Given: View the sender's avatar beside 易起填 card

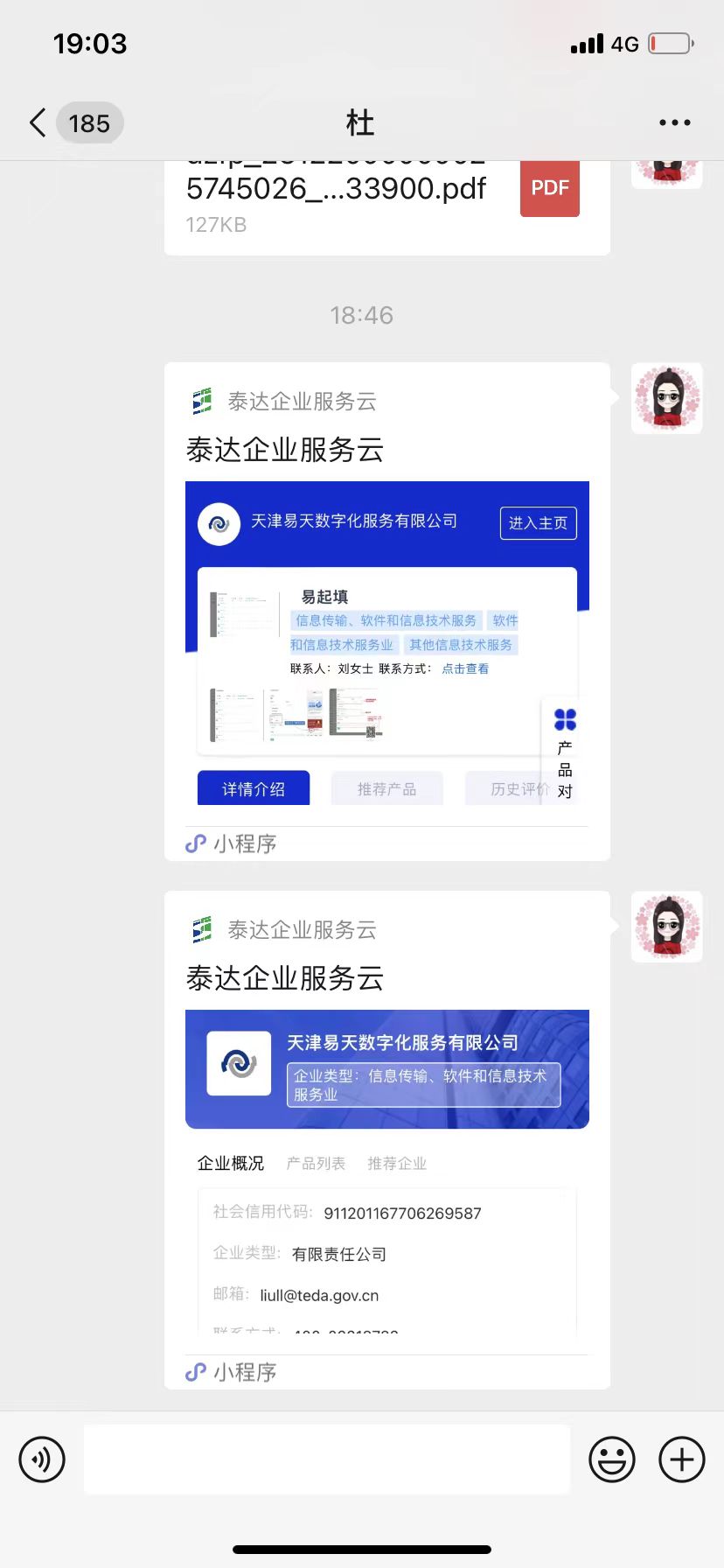Looking at the screenshot, I should [x=666, y=399].
